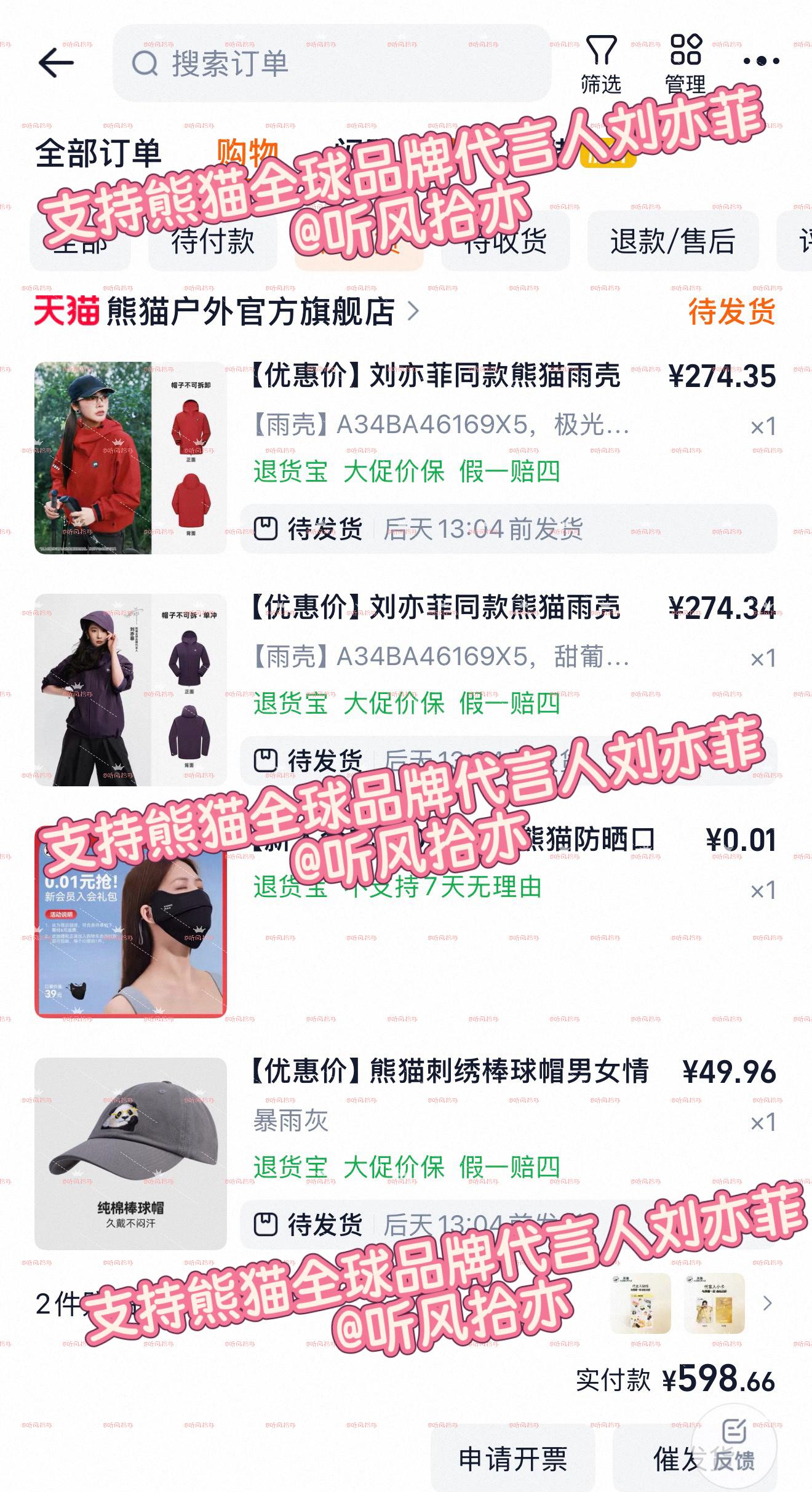Screen dimensions: 812x1492
Task: Tap the 天猫 Tmall logo beside store name
Action: pos(65,313)
